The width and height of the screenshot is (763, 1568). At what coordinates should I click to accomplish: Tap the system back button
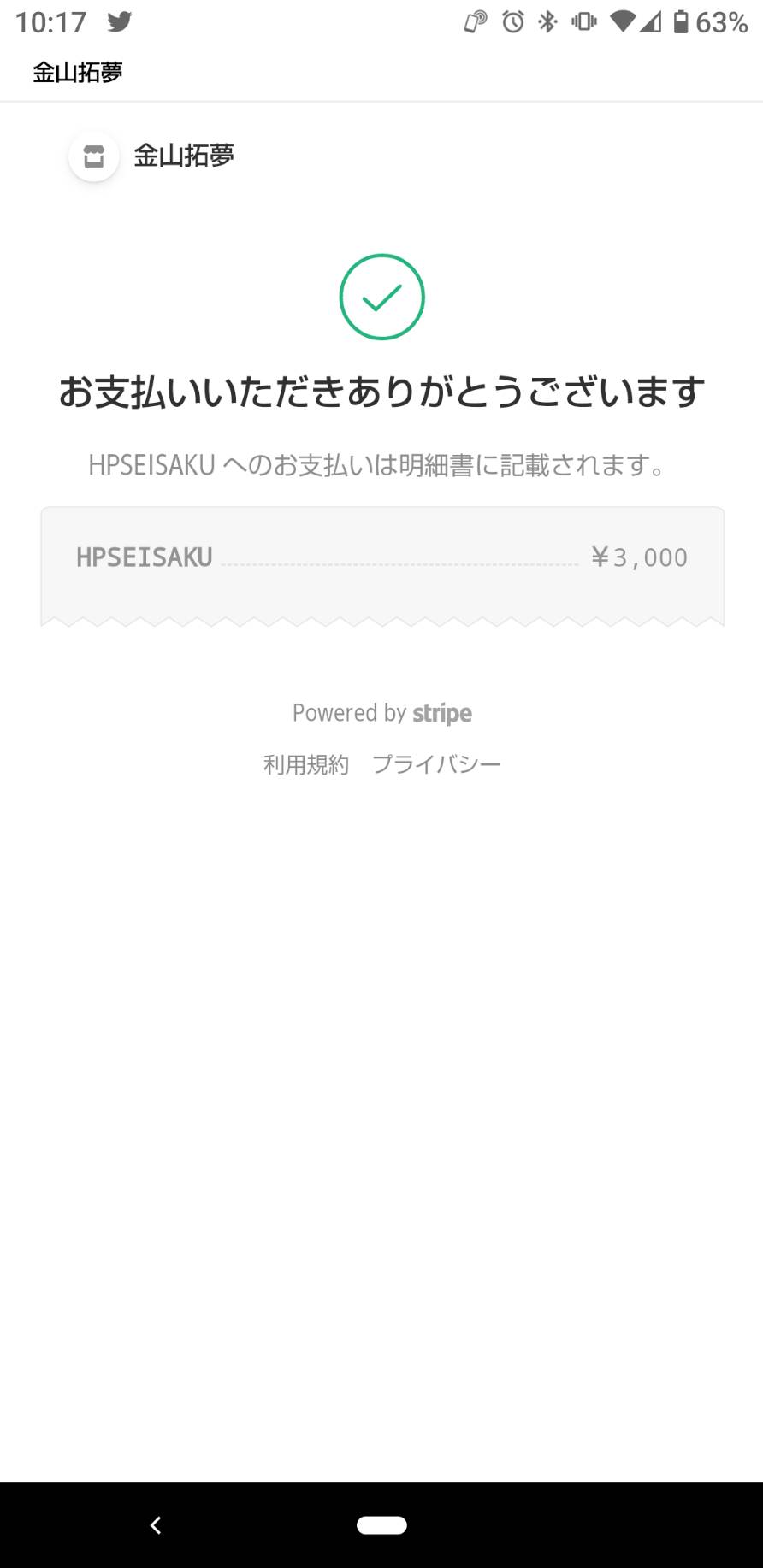pyautogui.click(x=156, y=1524)
